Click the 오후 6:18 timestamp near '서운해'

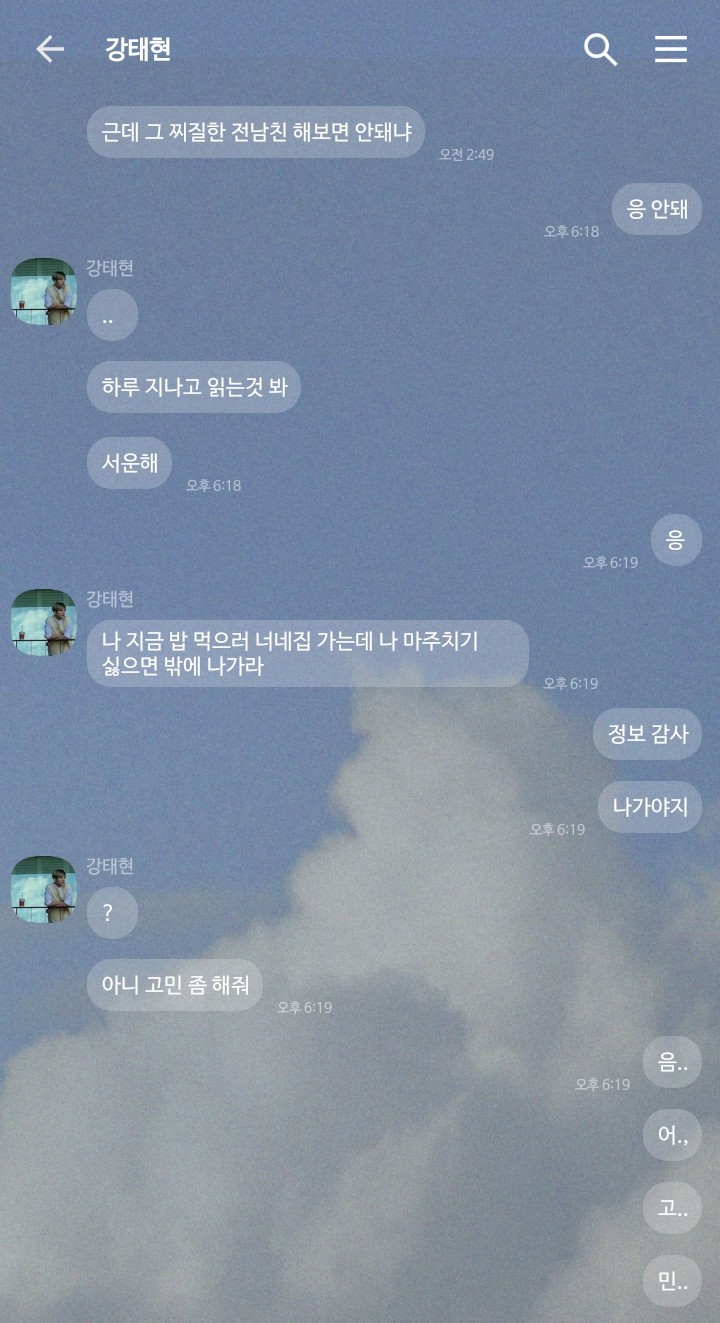click(x=212, y=486)
